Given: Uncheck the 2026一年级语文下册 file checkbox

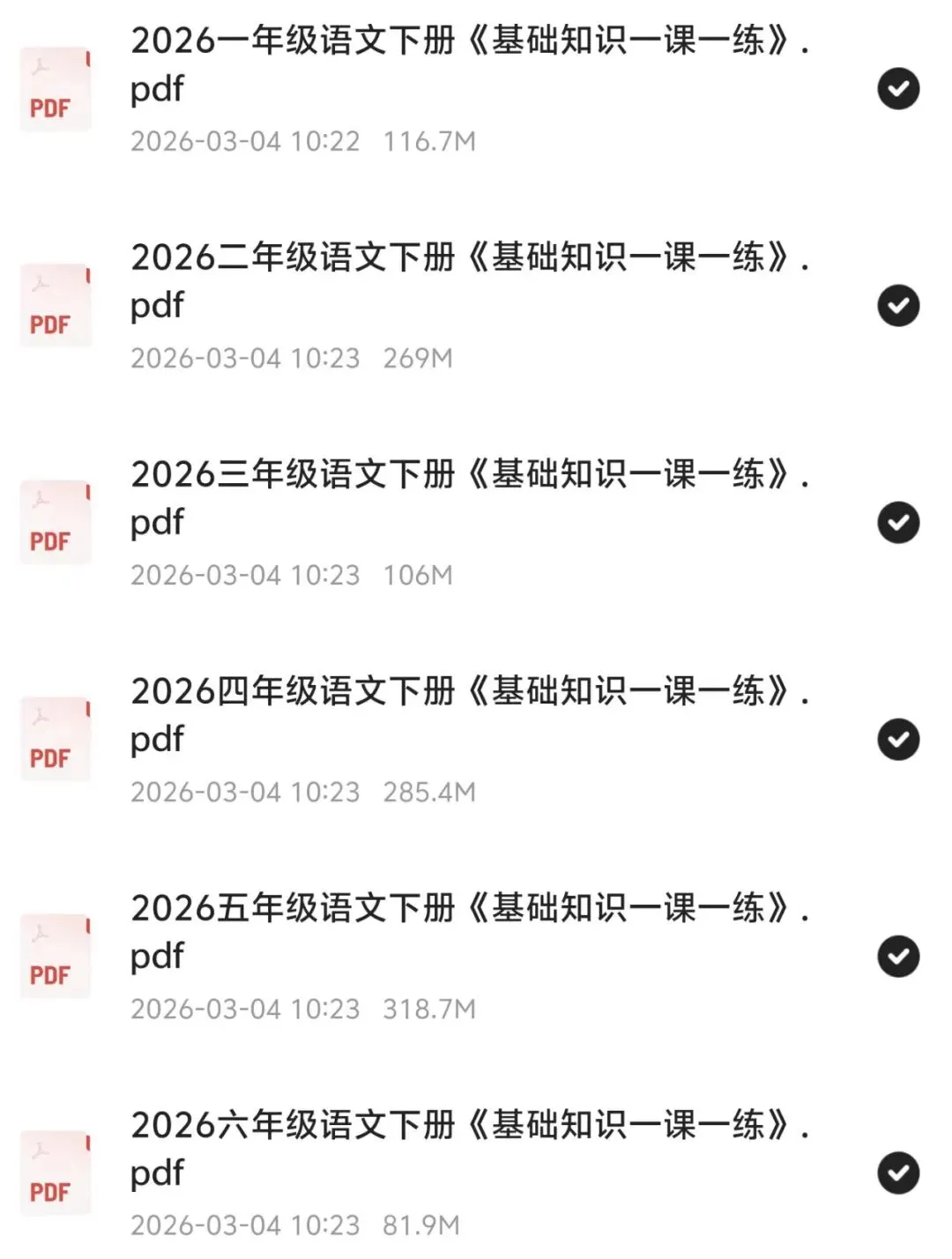Looking at the screenshot, I should (898, 89).
